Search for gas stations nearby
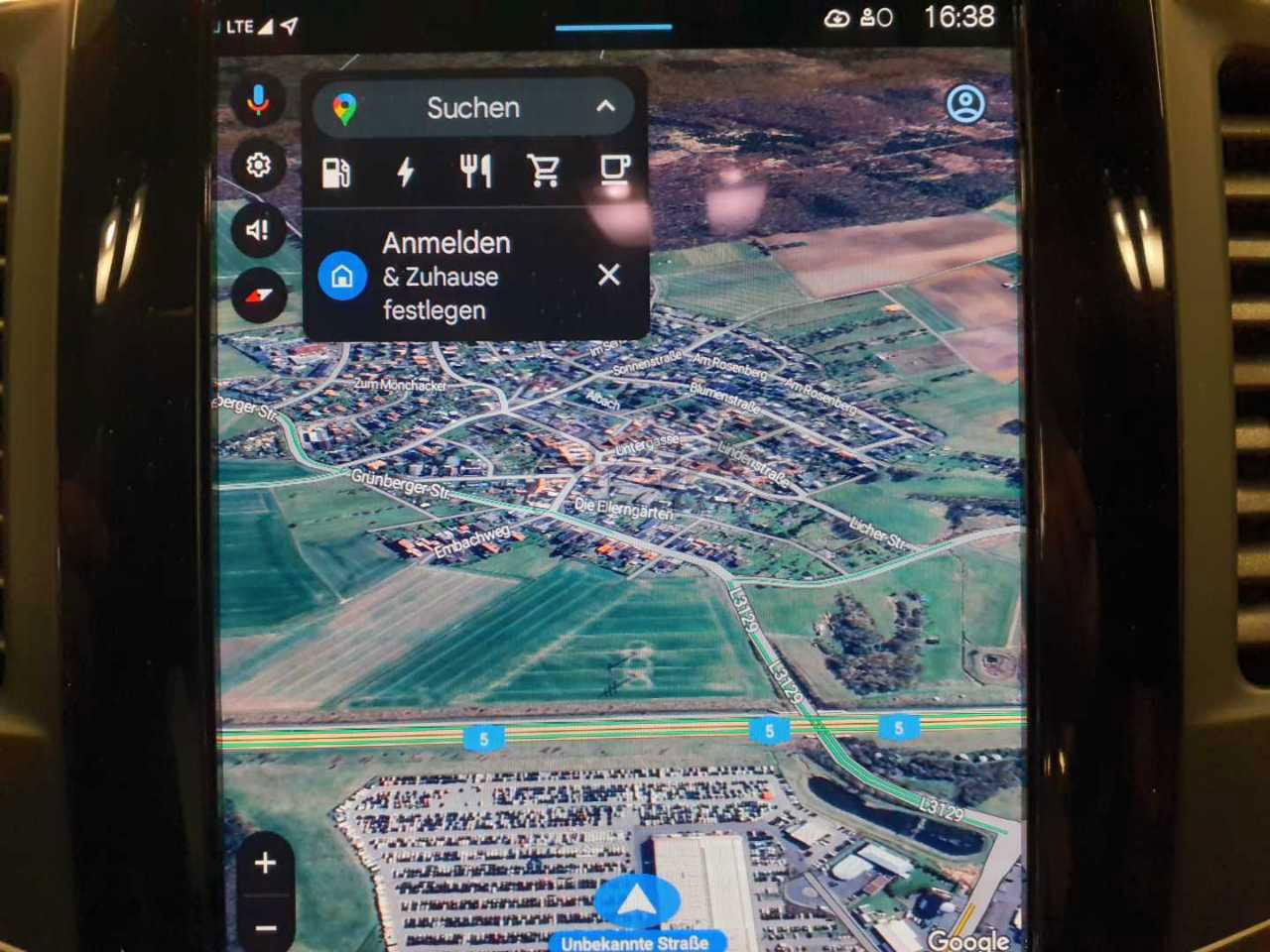The height and width of the screenshot is (952, 1270). click(x=336, y=173)
